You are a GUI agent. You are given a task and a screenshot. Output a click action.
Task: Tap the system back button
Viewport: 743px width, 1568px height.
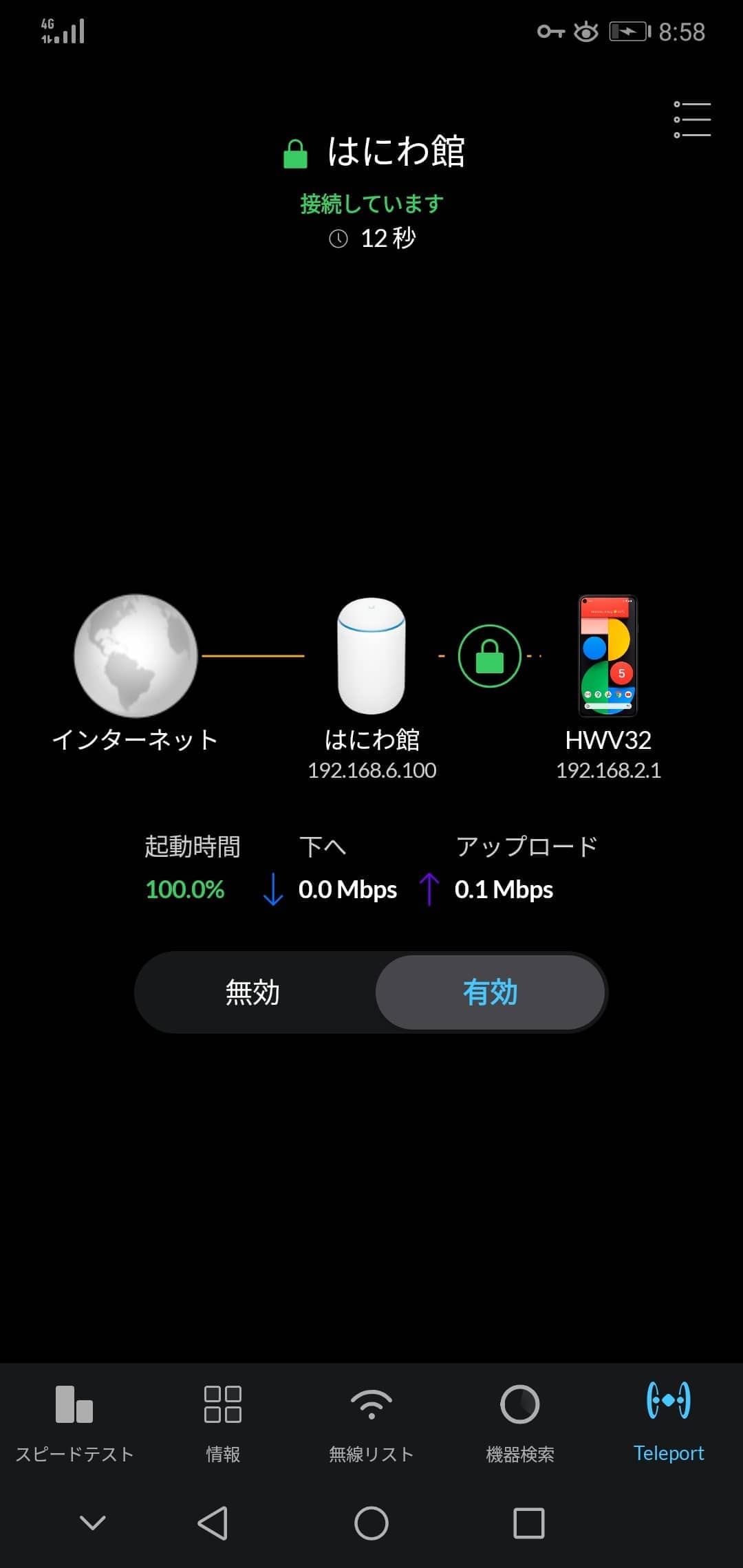click(x=213, y=1523)
